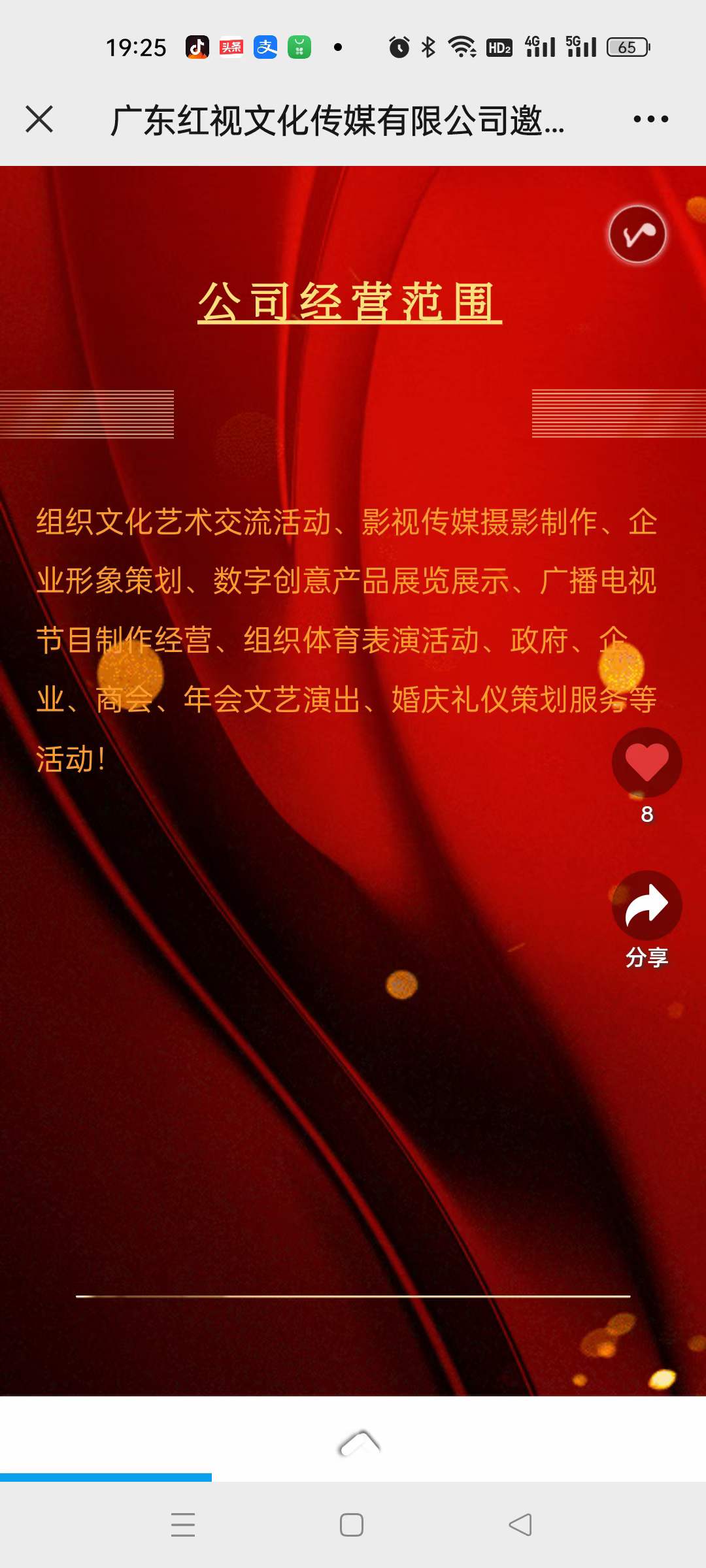Close the invitation web page

pyautogui.click(x=39, y=120)
